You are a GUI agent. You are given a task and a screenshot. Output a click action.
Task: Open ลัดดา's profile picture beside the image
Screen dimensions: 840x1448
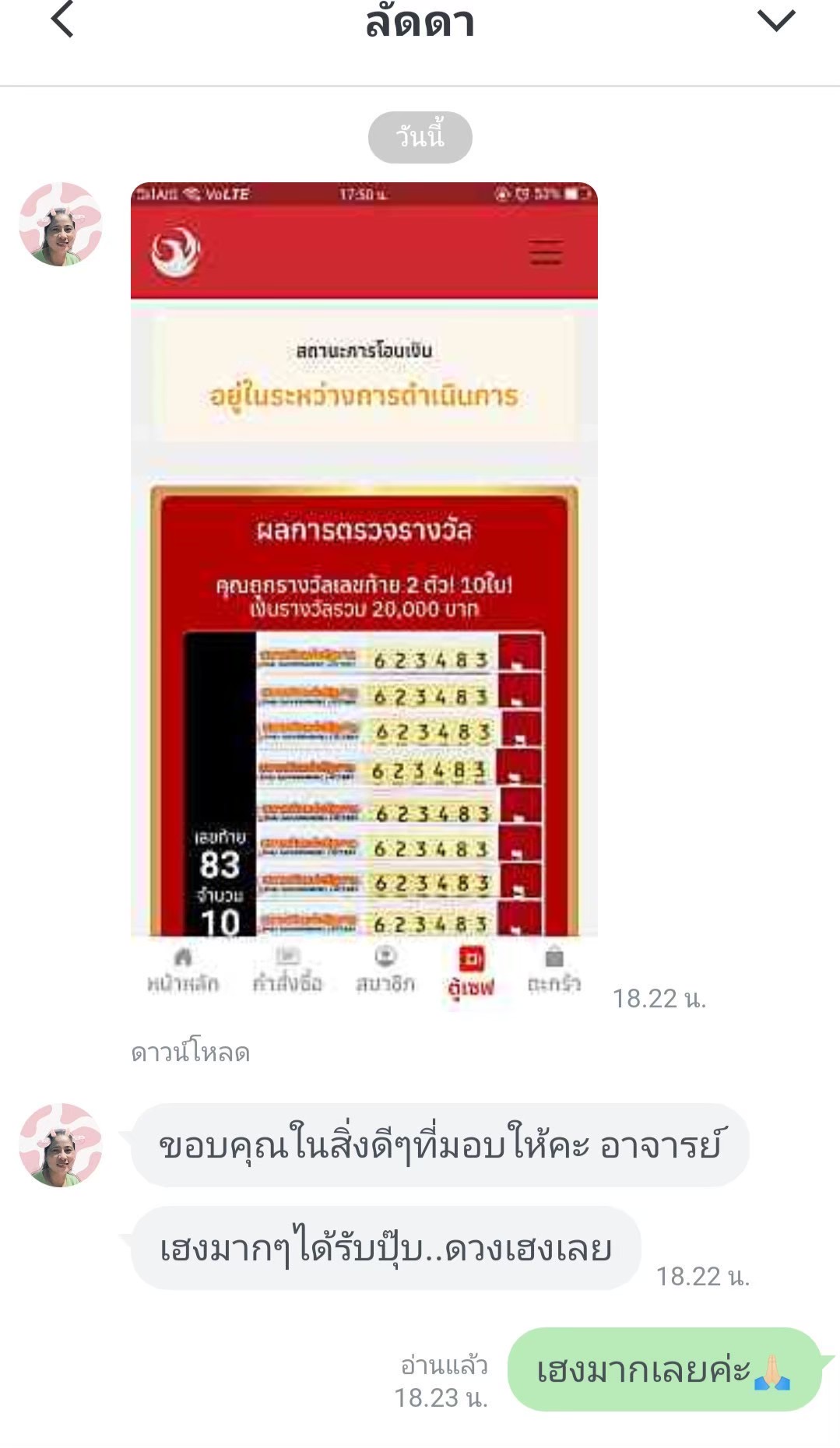click(x=61, y=224)
